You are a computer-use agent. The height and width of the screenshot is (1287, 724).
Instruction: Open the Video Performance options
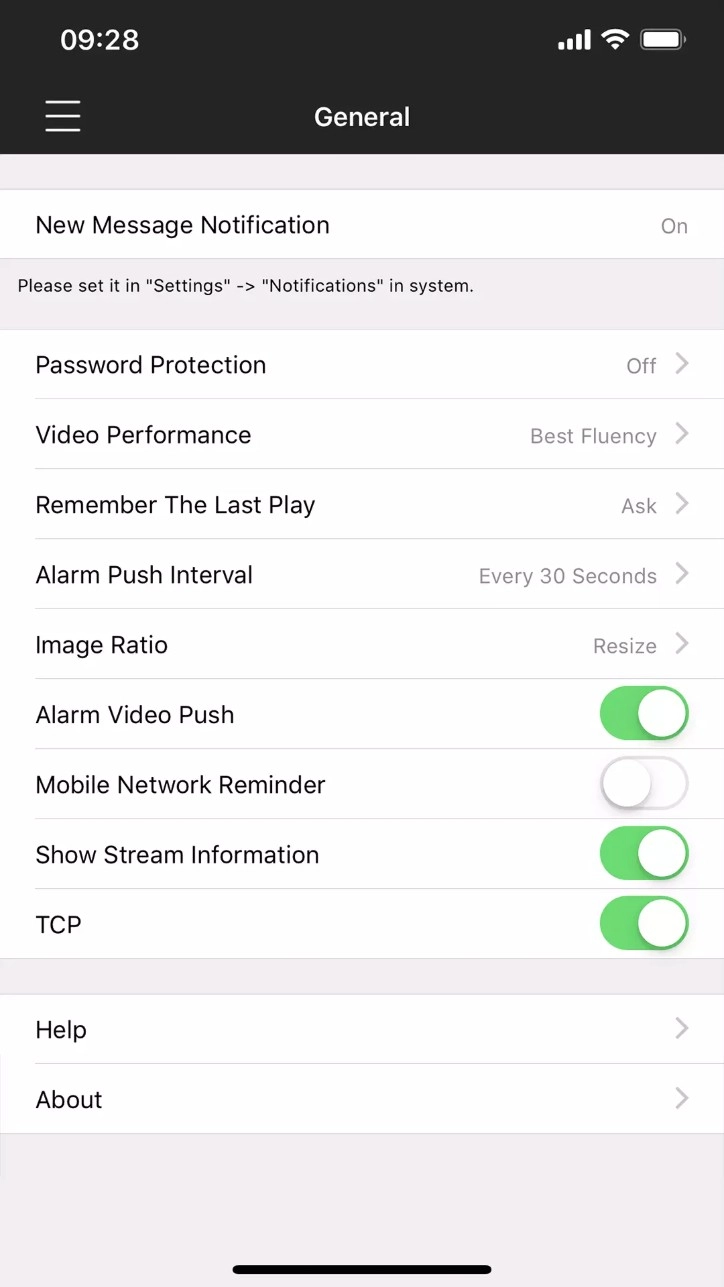362,434
